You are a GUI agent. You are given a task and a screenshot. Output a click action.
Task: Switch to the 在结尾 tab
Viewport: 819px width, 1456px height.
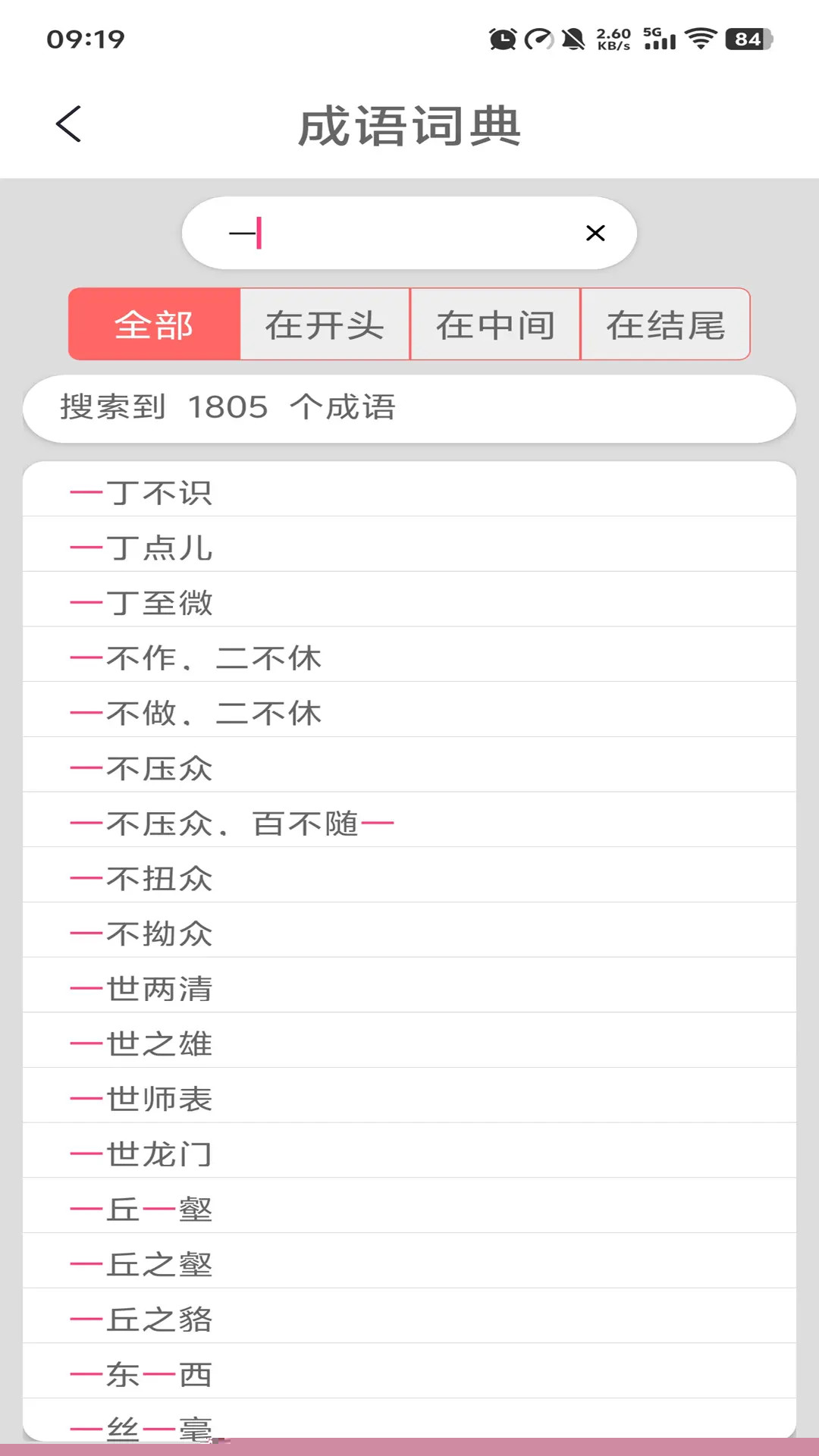[665, 325]
